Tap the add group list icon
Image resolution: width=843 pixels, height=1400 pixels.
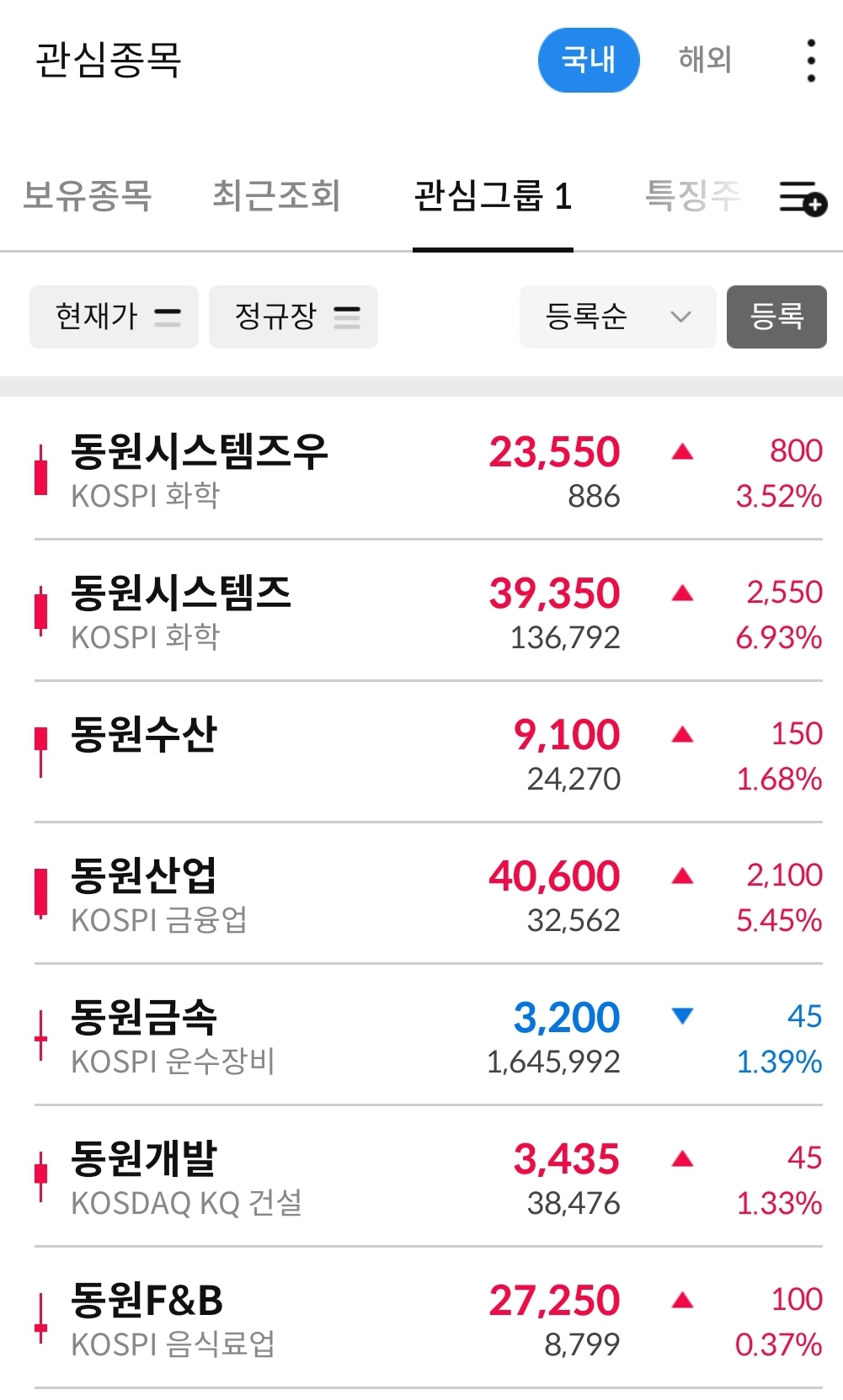point(803,198)
